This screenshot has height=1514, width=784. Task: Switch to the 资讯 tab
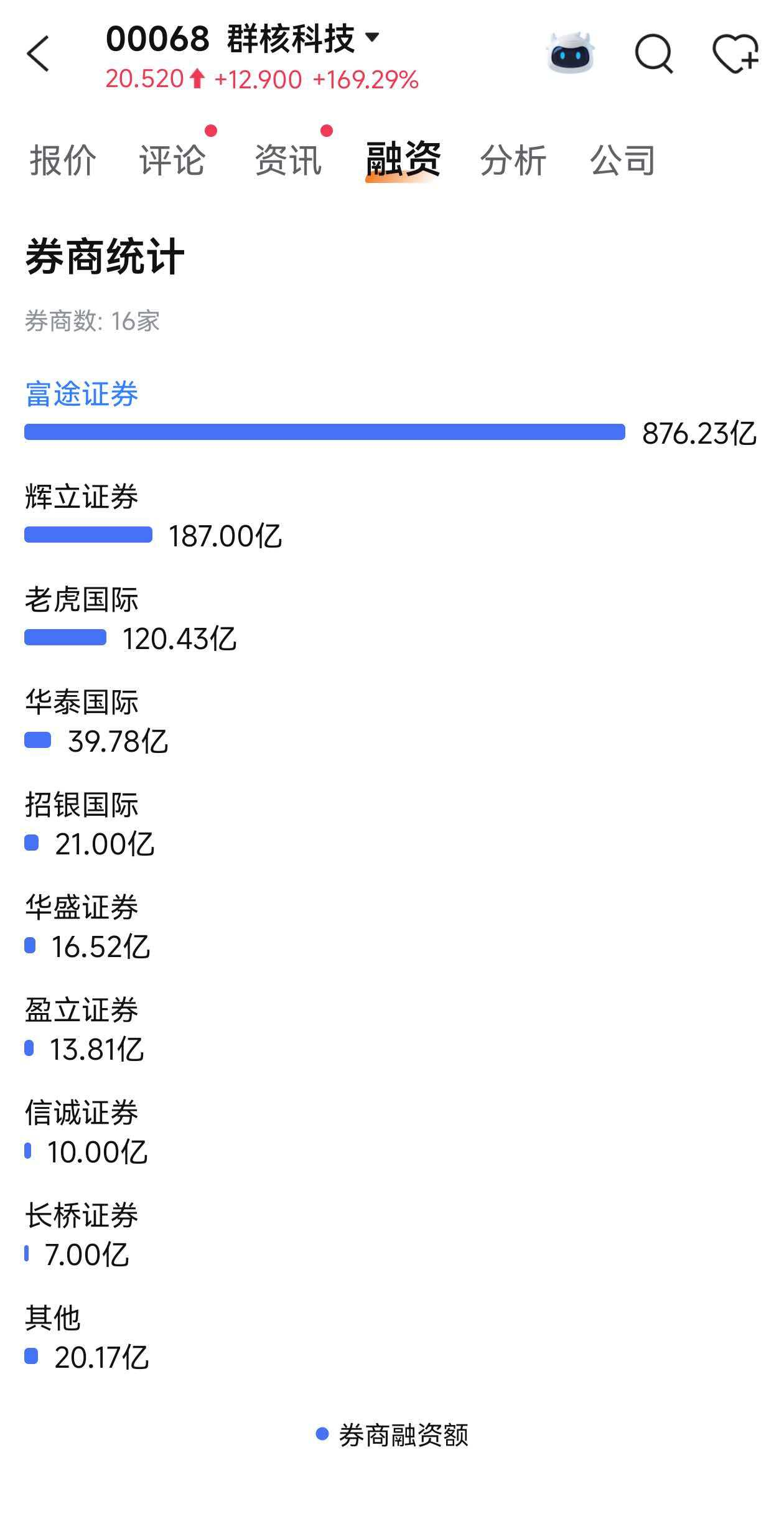[288, 161]
